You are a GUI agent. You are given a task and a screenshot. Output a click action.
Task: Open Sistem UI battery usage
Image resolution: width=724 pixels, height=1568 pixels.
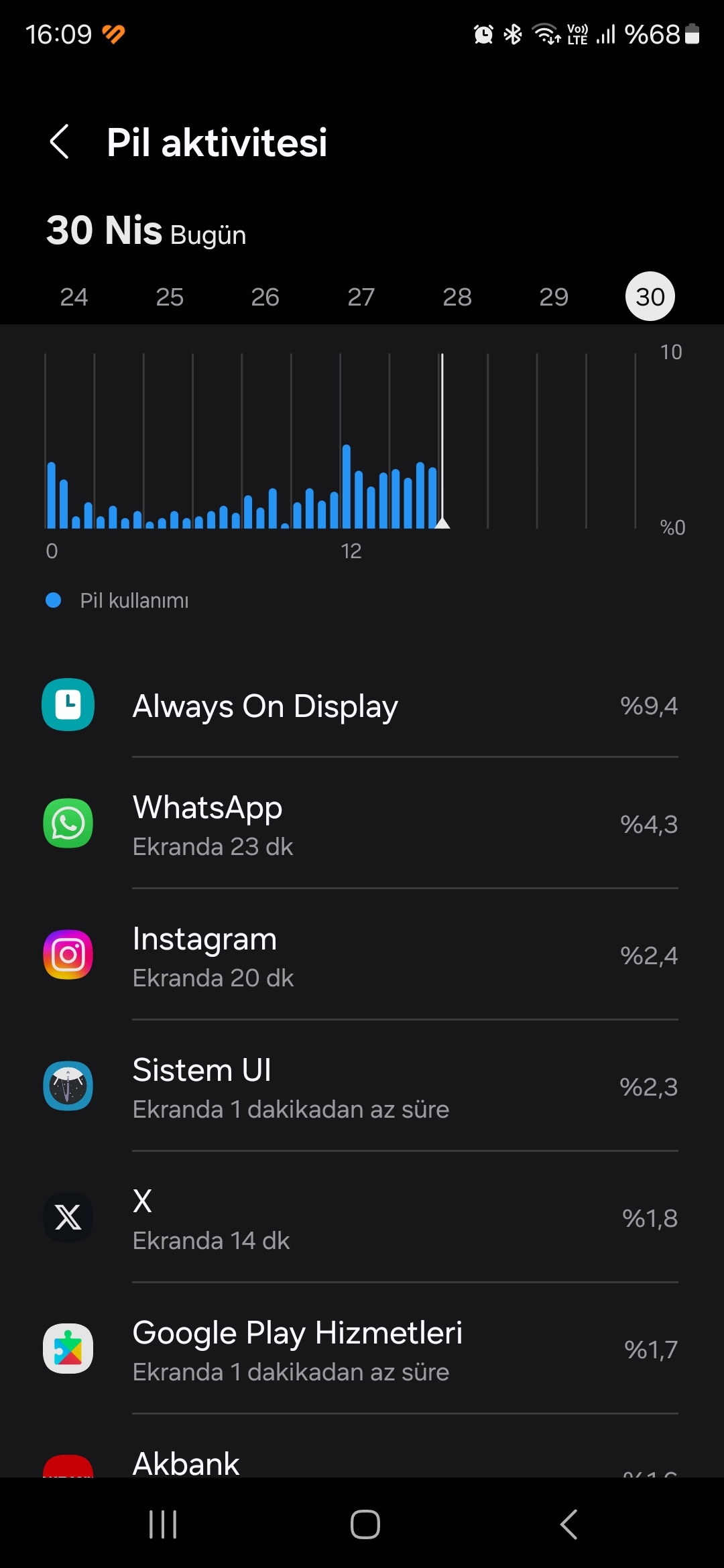click(x=362, y=1086)
